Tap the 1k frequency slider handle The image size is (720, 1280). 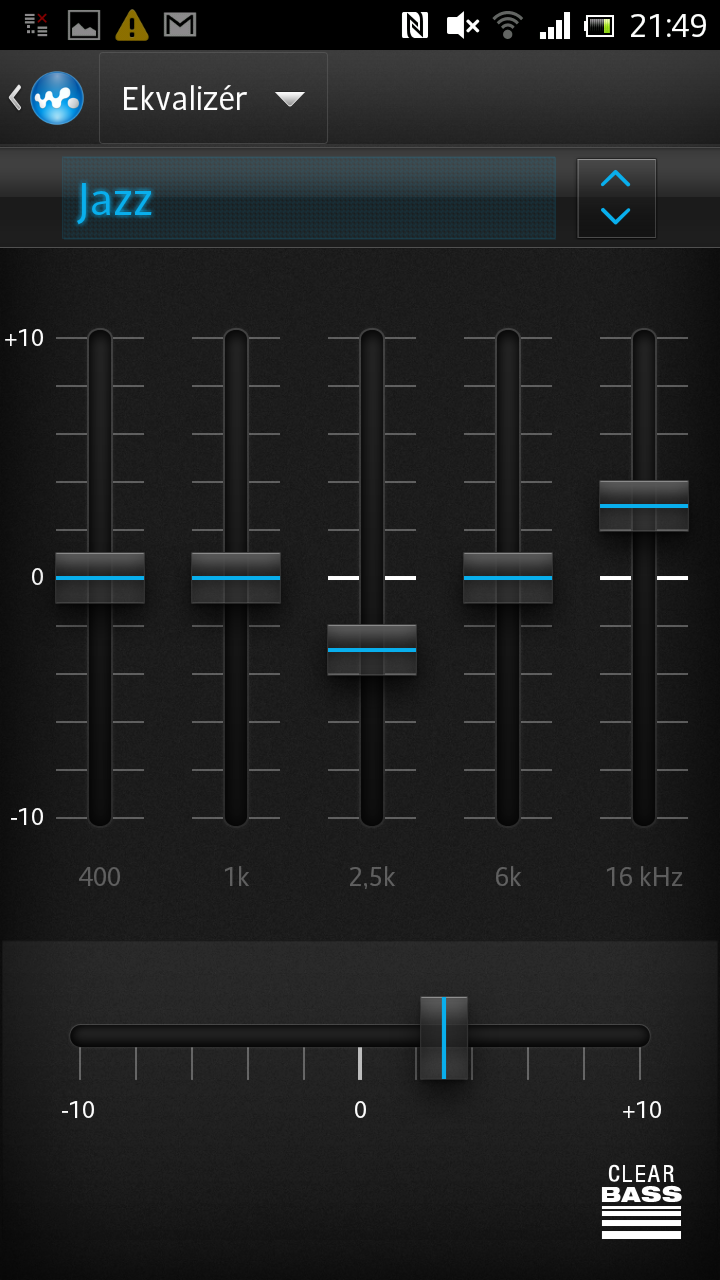pos(235,577)
